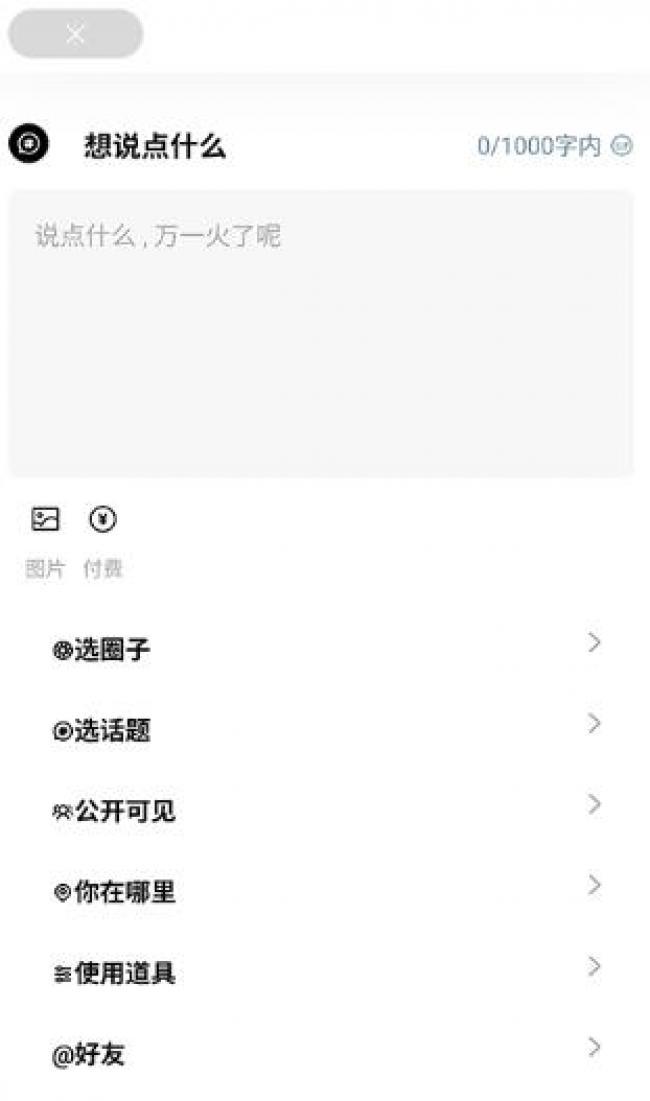Change the 公开可见 visibility setting

point(325,811)
